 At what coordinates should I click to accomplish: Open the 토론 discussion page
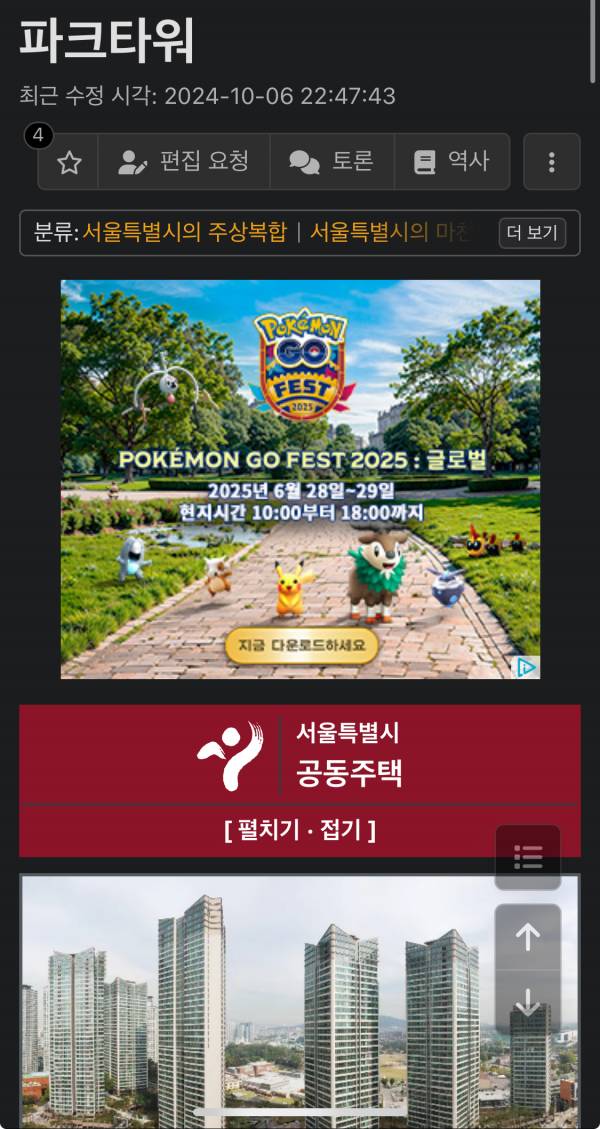[332, 162]
